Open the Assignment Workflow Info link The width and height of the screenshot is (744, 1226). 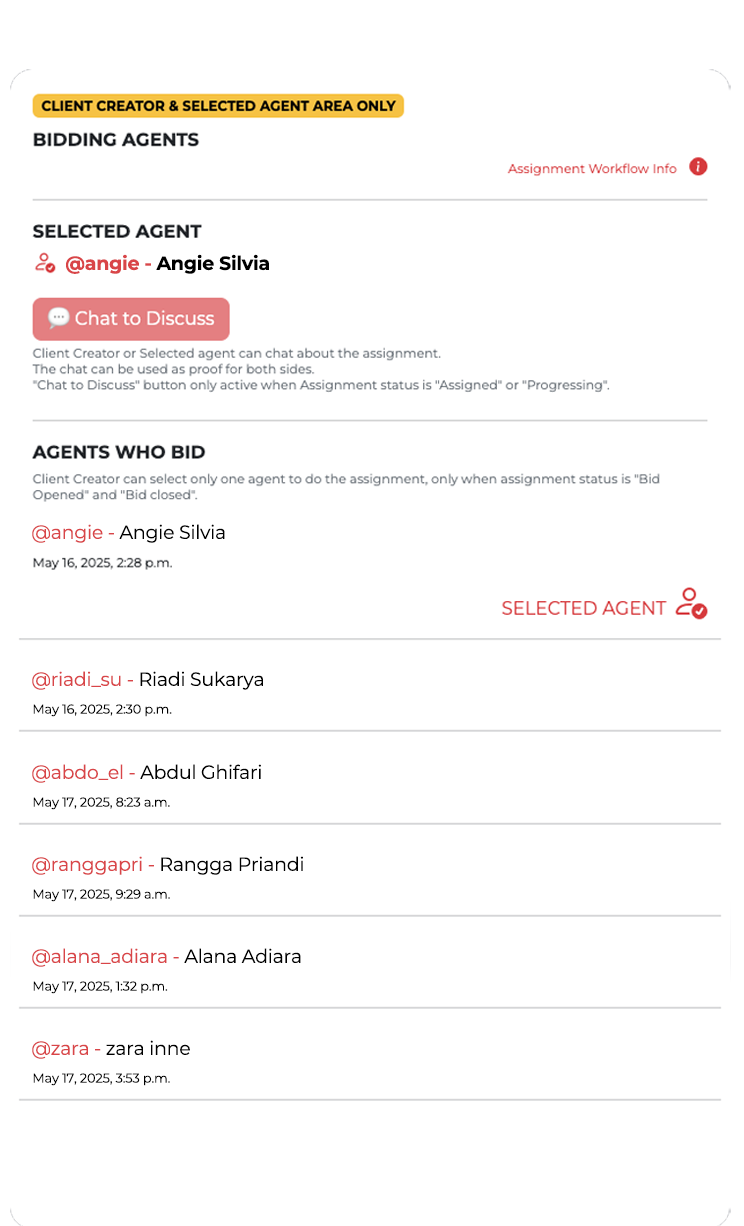(592, 169)
